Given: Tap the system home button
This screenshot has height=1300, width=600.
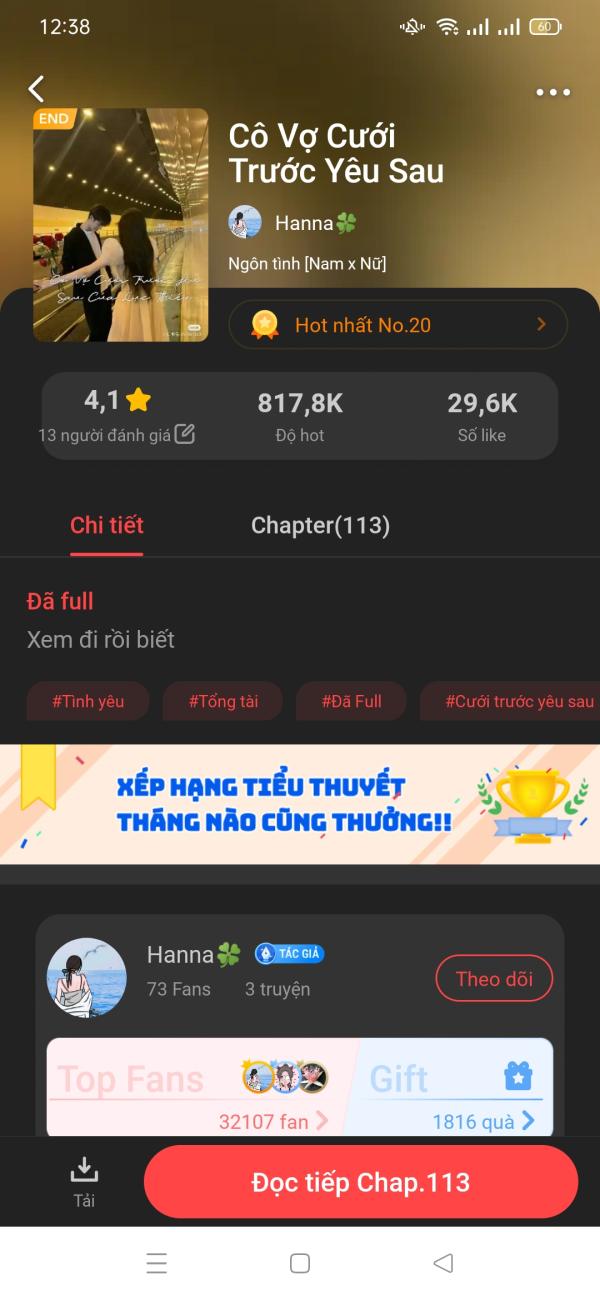Looking at the screenshot, I should [x=299, y=1263].
